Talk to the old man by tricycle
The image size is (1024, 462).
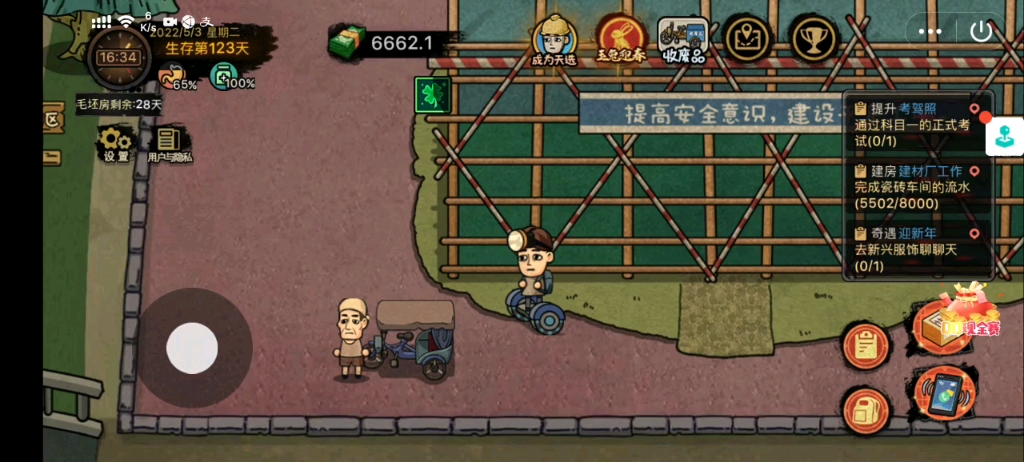pos(351,338)
